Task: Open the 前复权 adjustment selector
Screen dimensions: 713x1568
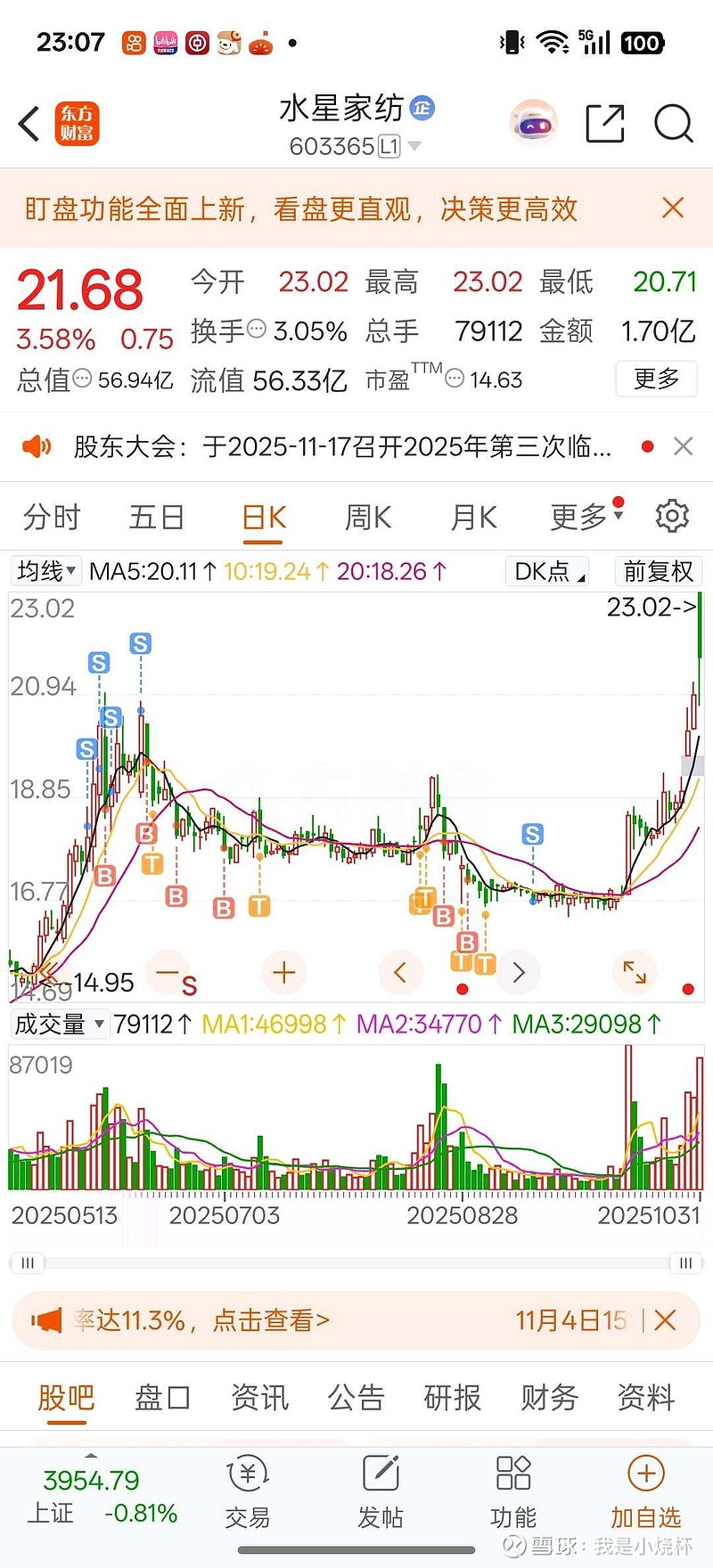Action: [658, 571]
